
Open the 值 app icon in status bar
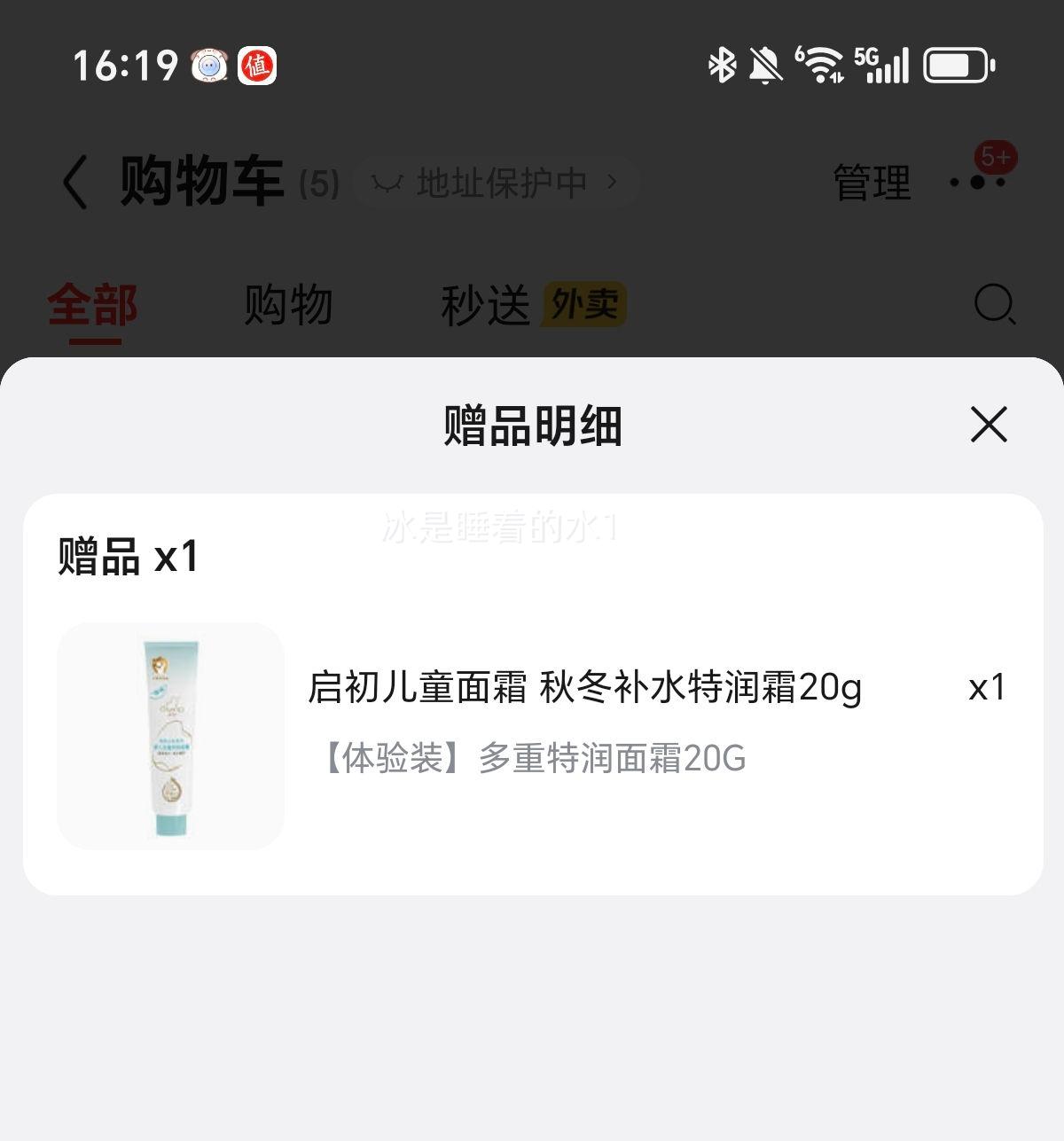[x=258, y=64]
